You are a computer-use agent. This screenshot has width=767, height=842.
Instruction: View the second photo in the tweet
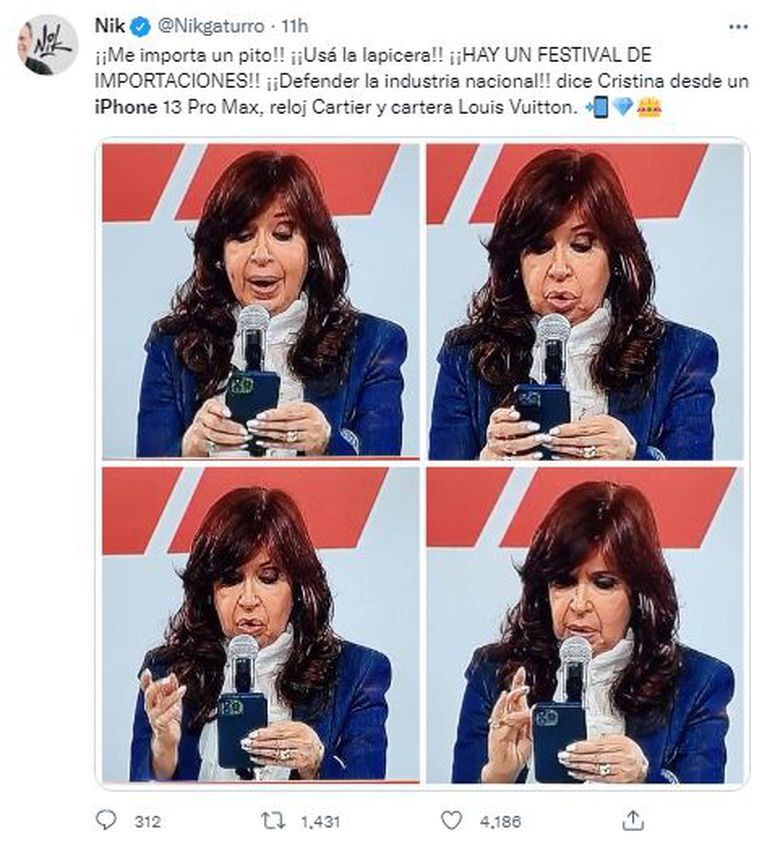[x=585, y=300]
